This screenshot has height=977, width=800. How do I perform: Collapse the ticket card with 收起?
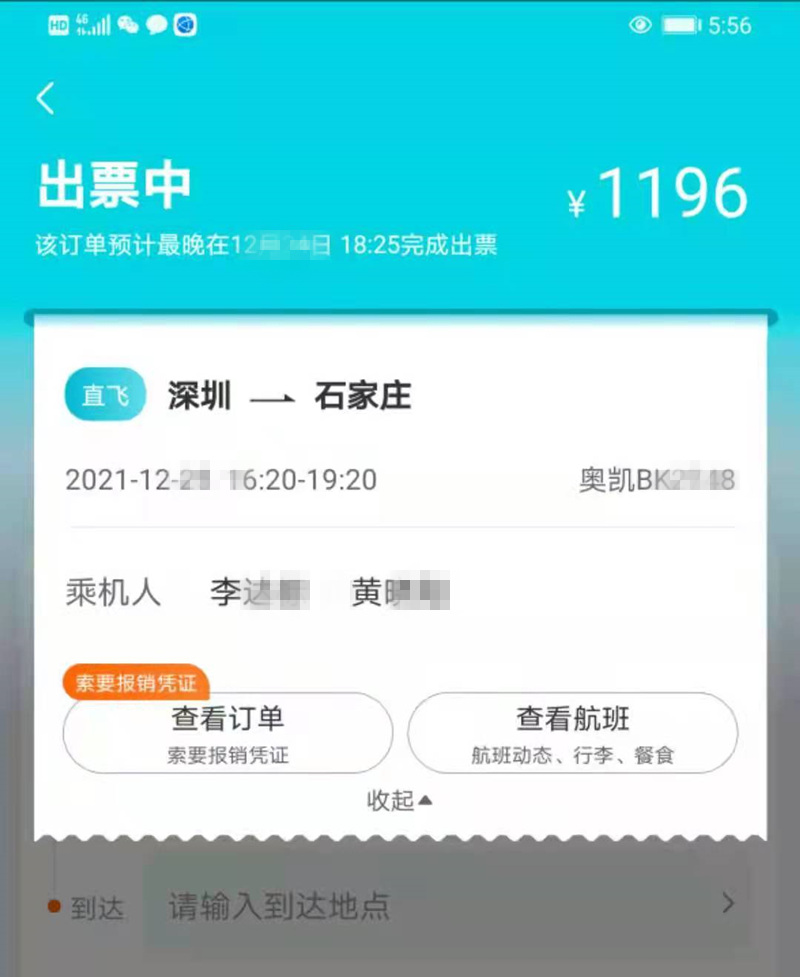(x=399, y=800)
